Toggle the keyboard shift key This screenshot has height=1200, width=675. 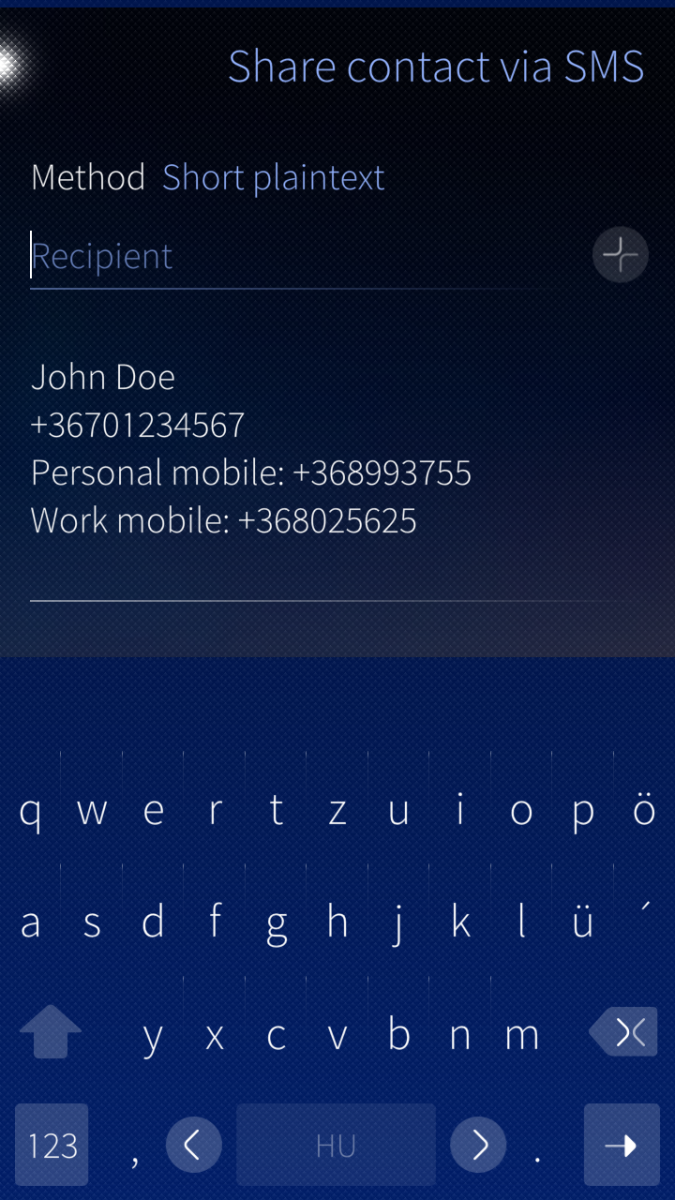(50, 1033)
